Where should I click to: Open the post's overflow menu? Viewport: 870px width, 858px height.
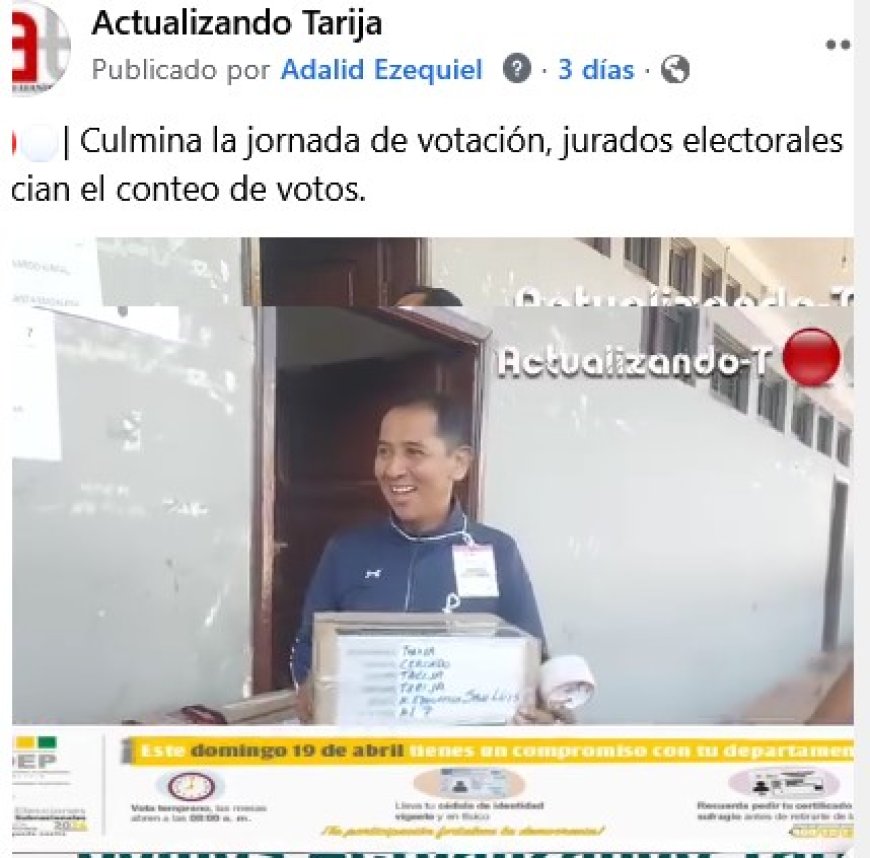[838, 44]
